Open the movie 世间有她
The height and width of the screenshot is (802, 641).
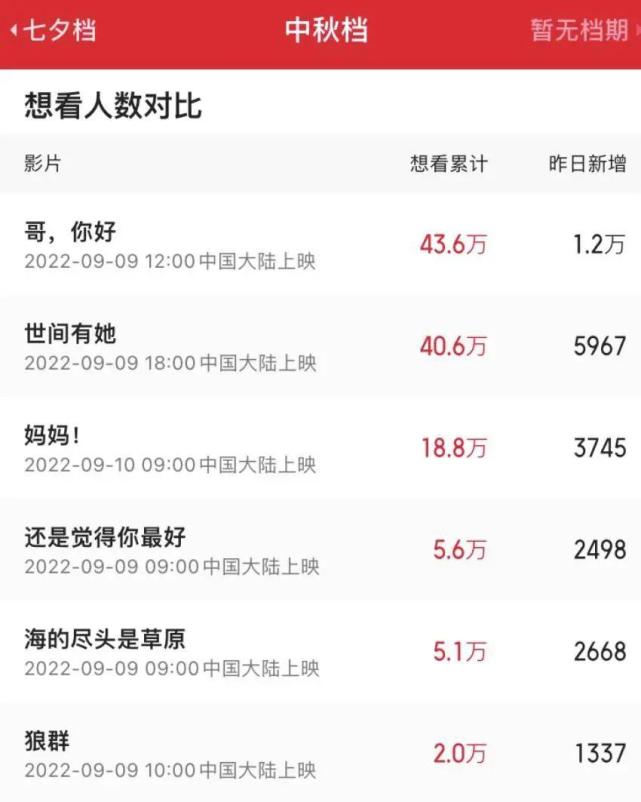[x=71, y=334]
